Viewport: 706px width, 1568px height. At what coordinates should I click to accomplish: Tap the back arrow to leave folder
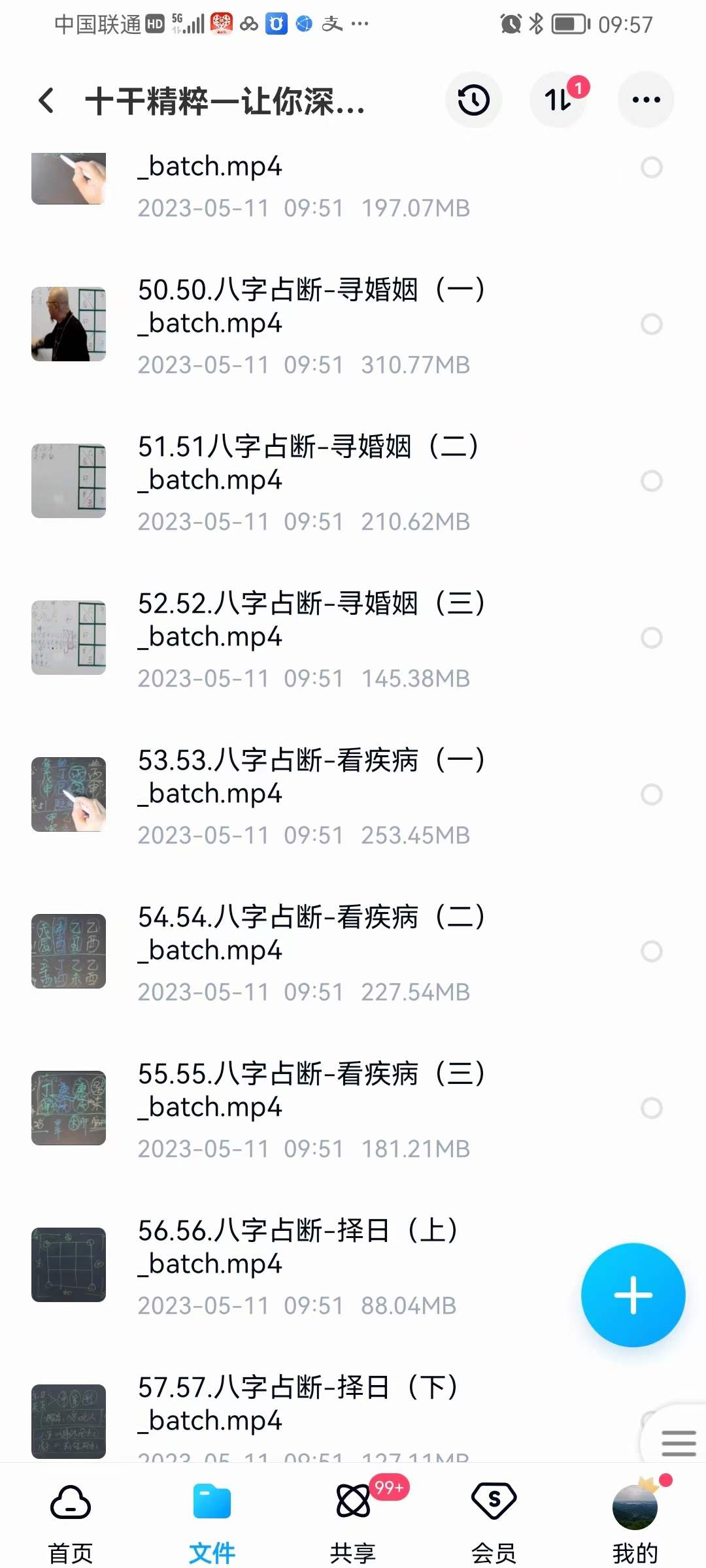tap(44, 101)
